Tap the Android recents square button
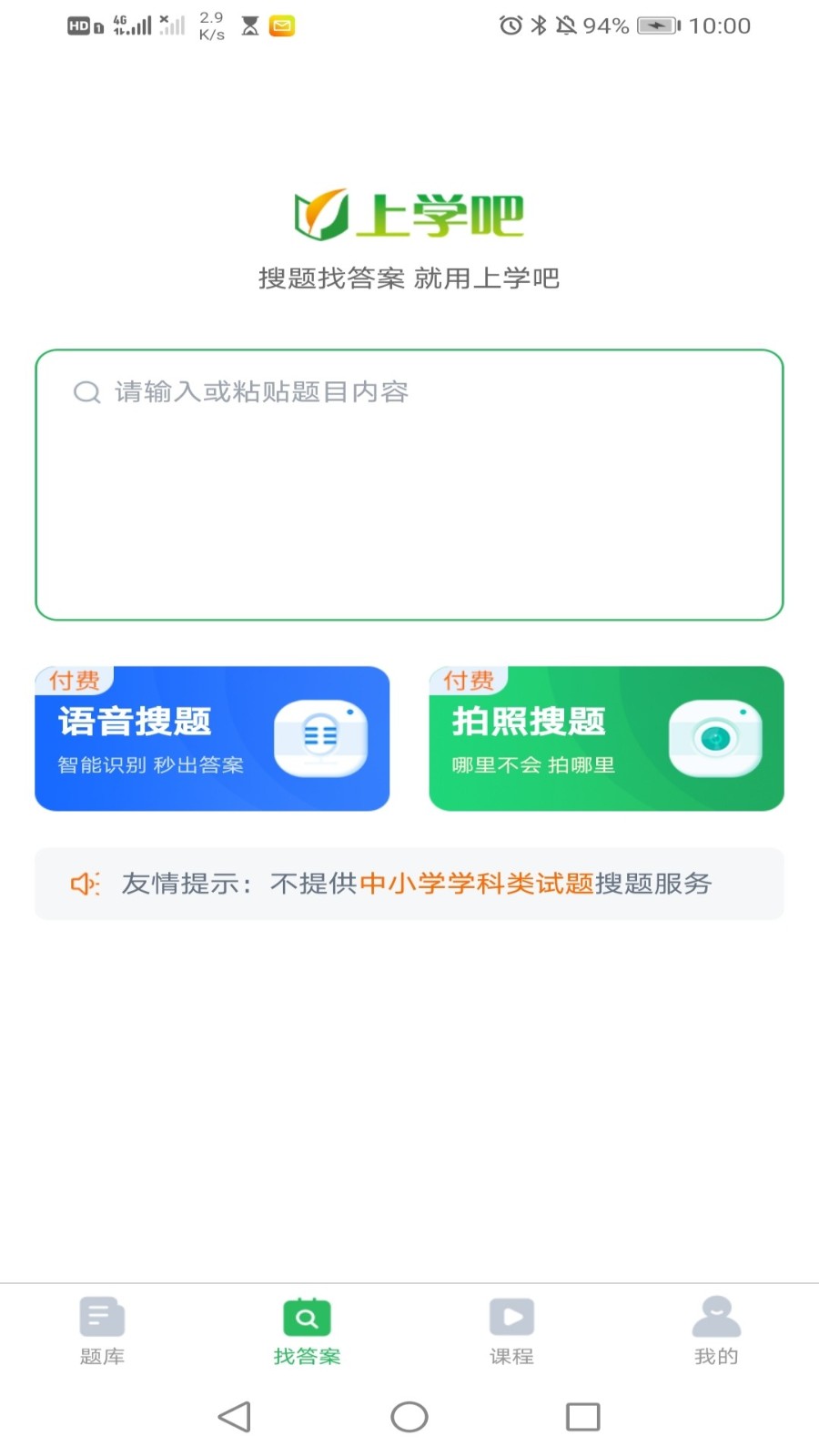Image resolution: width=819 pixels, height=1456 pixels. (x=581, y=1416)
